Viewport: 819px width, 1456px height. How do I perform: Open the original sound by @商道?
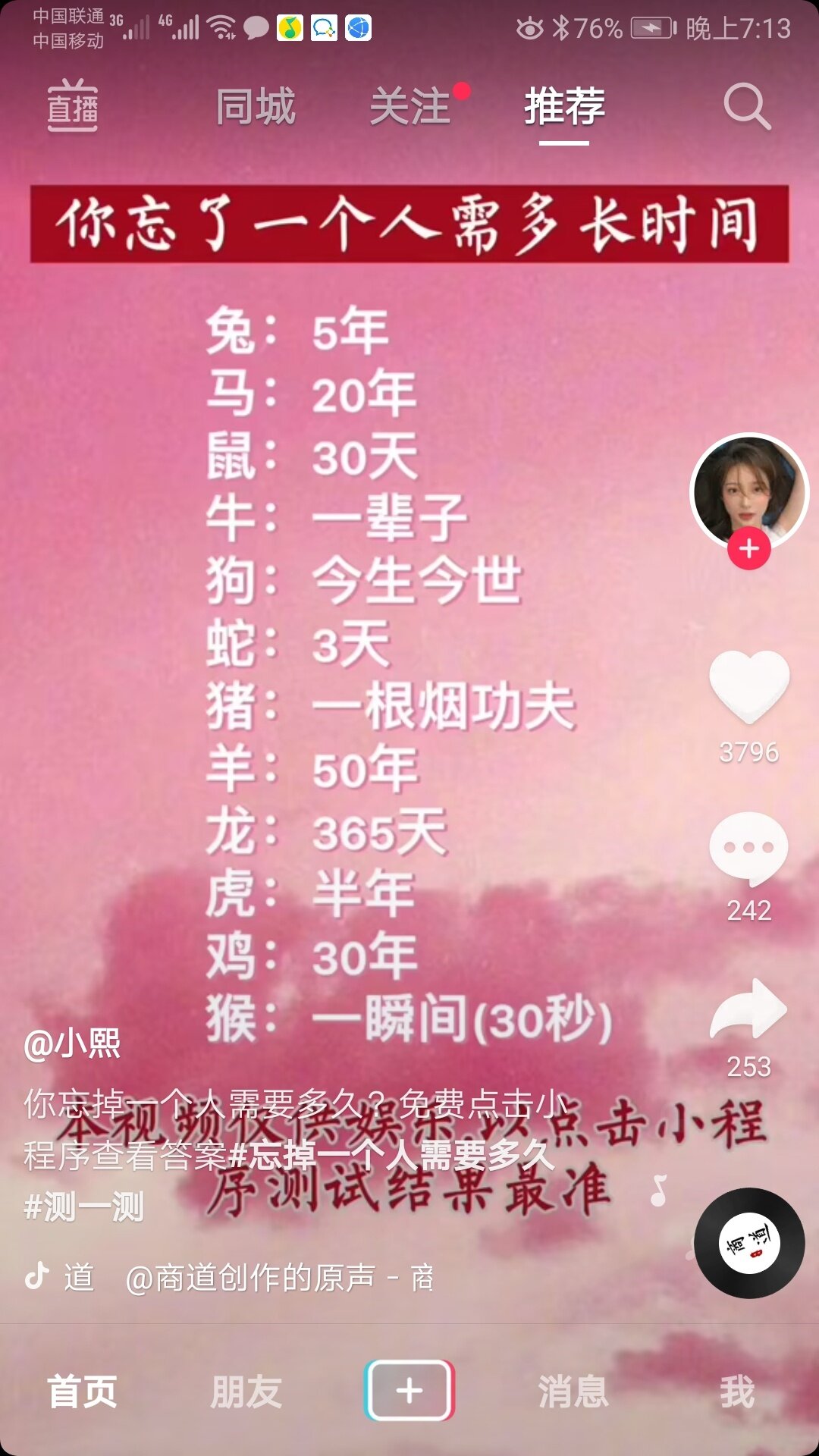tap(250, 1279)
